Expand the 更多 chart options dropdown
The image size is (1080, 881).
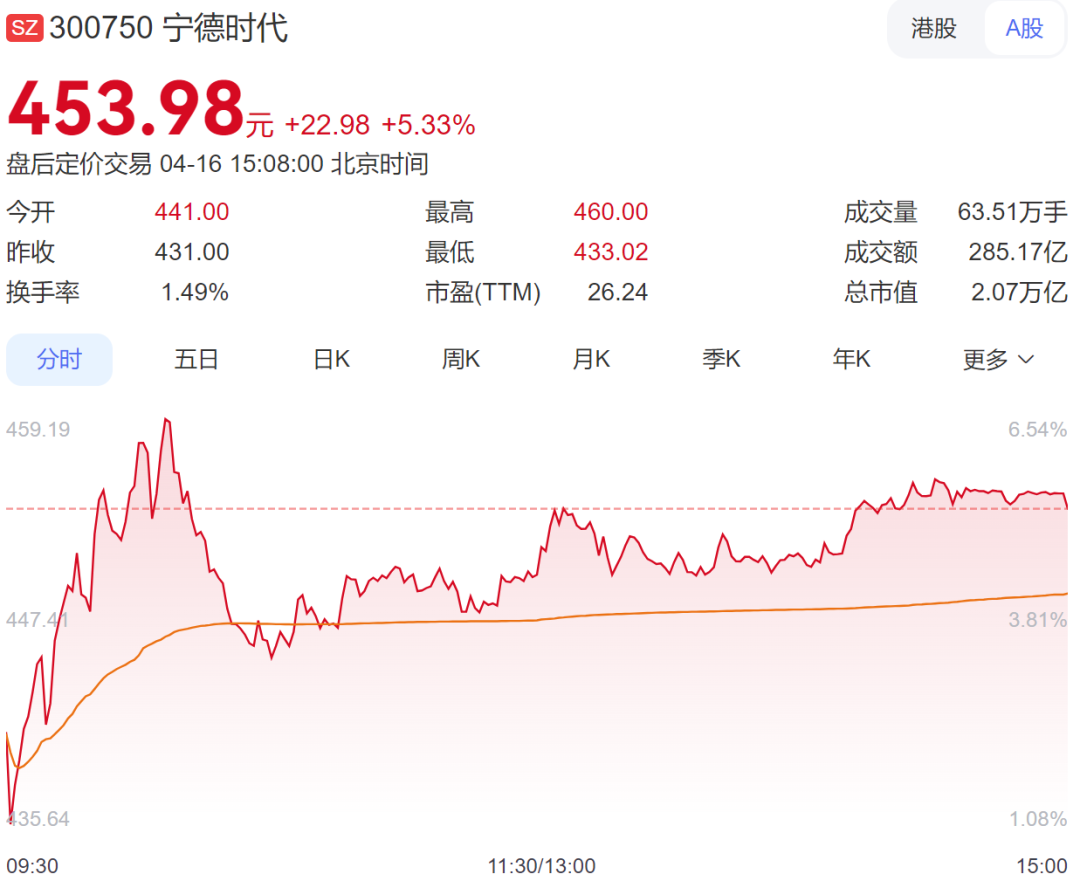click(997, 360)
